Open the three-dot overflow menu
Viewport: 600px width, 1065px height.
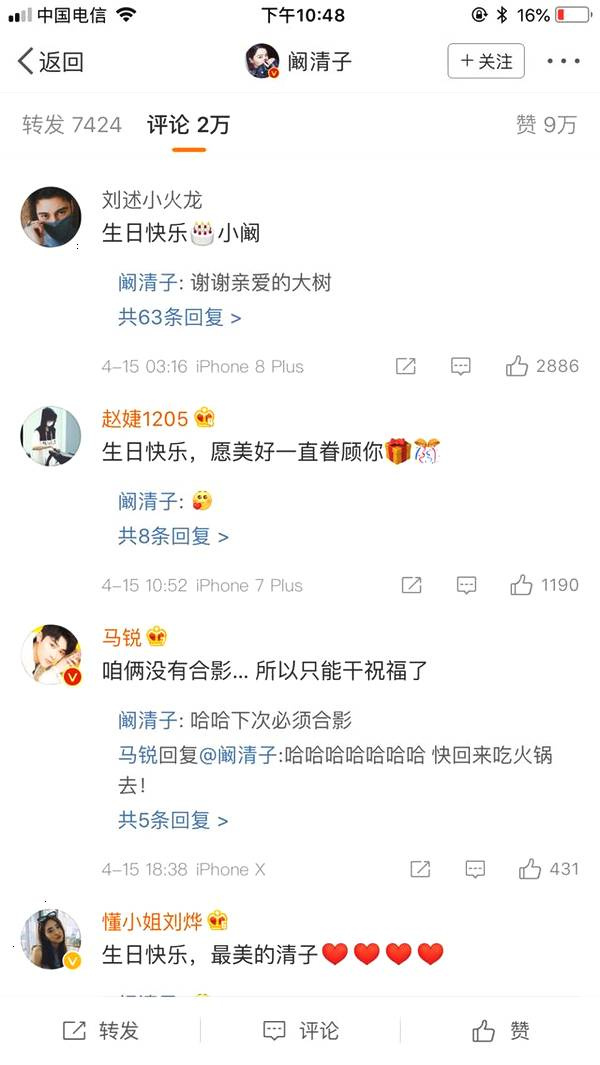tap(563, 61)
